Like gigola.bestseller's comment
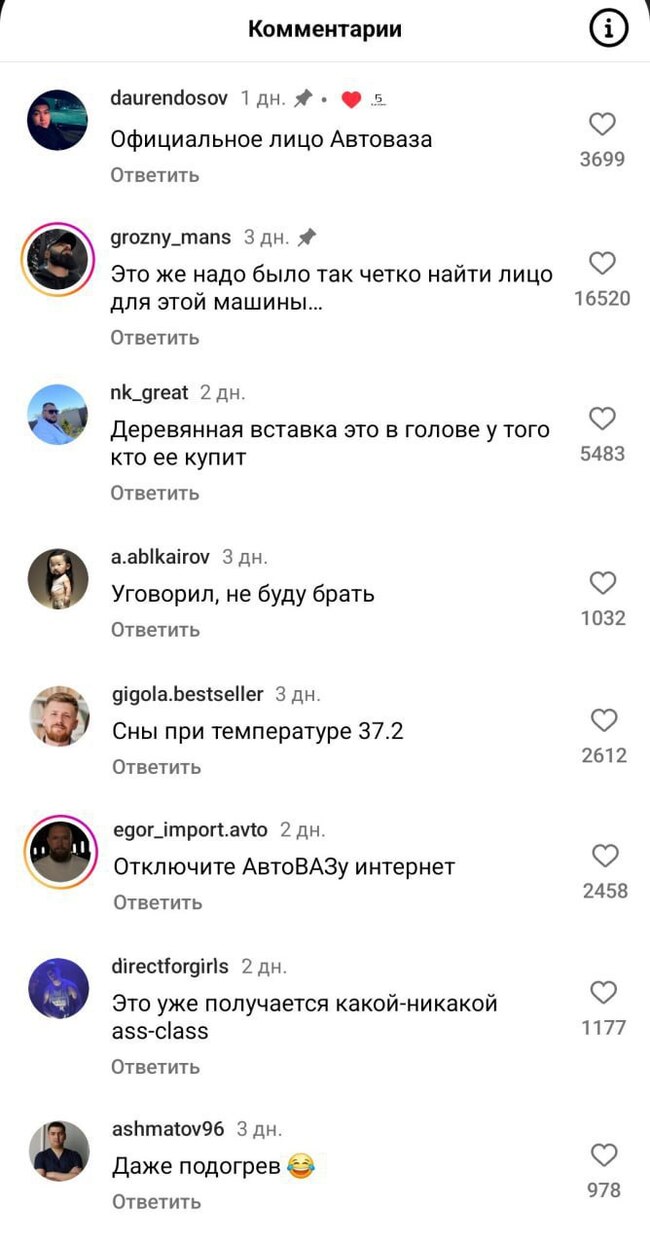 point(603,720)
